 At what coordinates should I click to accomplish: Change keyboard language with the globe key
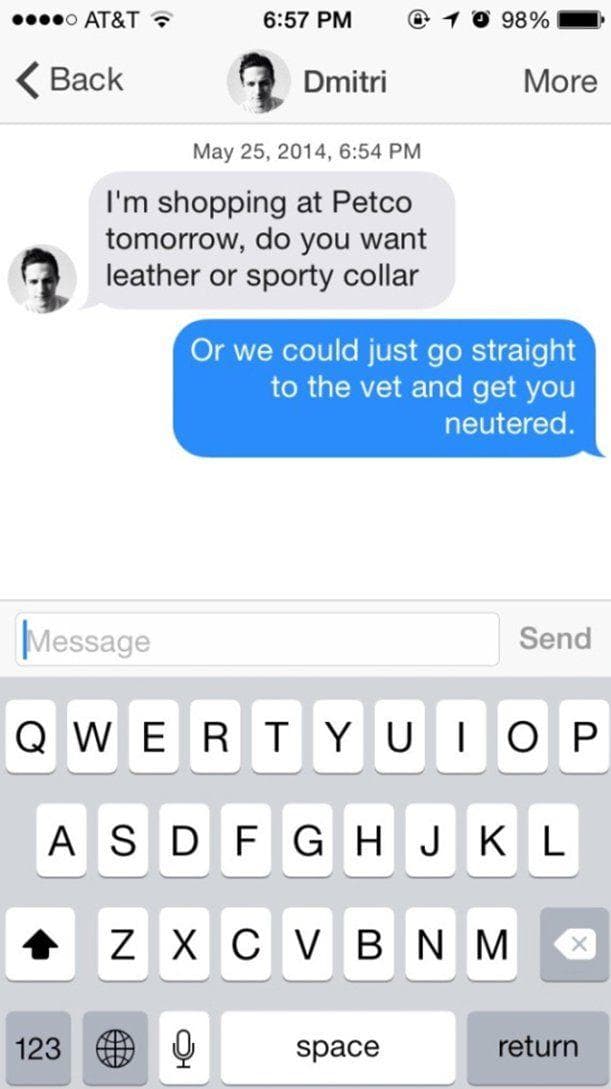coord(115,1048)
